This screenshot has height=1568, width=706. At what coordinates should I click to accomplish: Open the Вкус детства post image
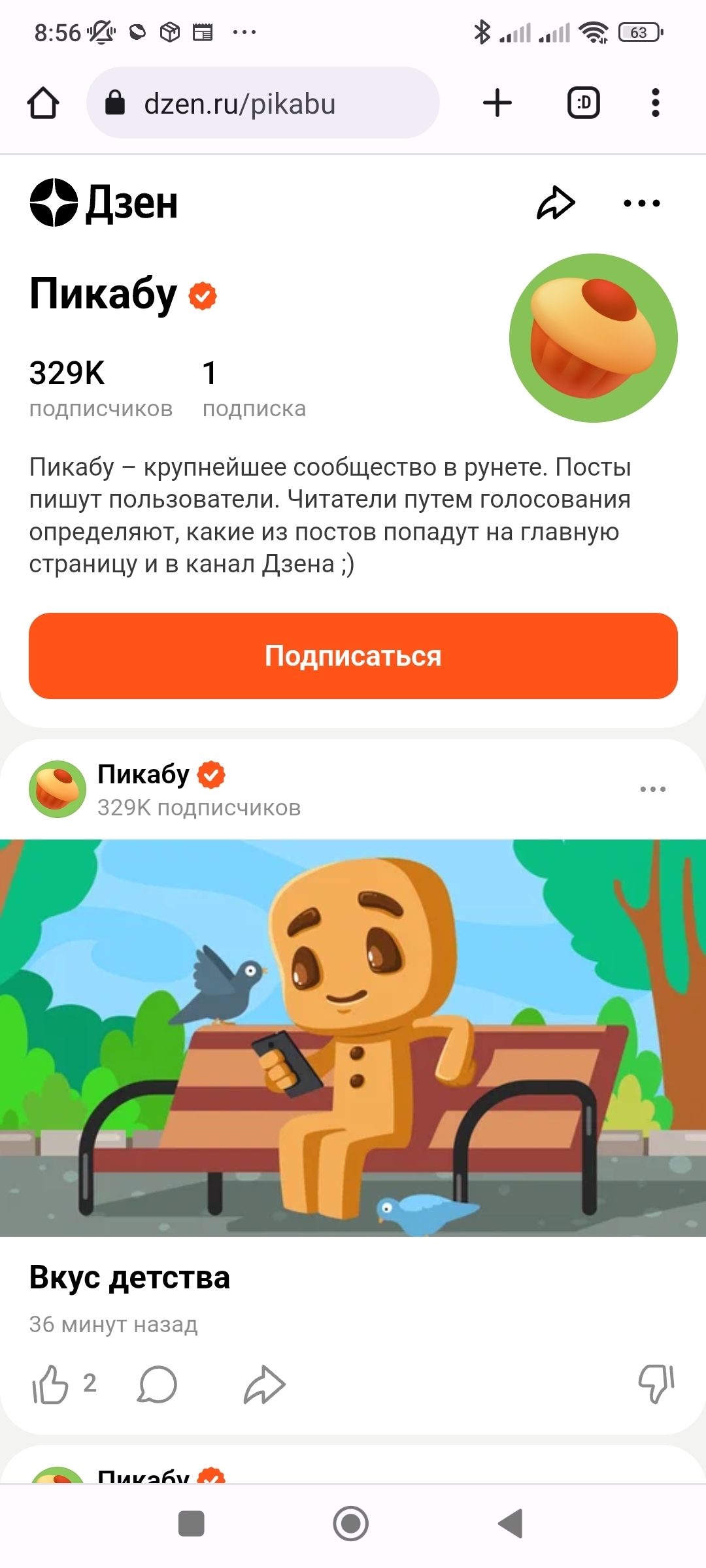click(x=353, y=1037)
